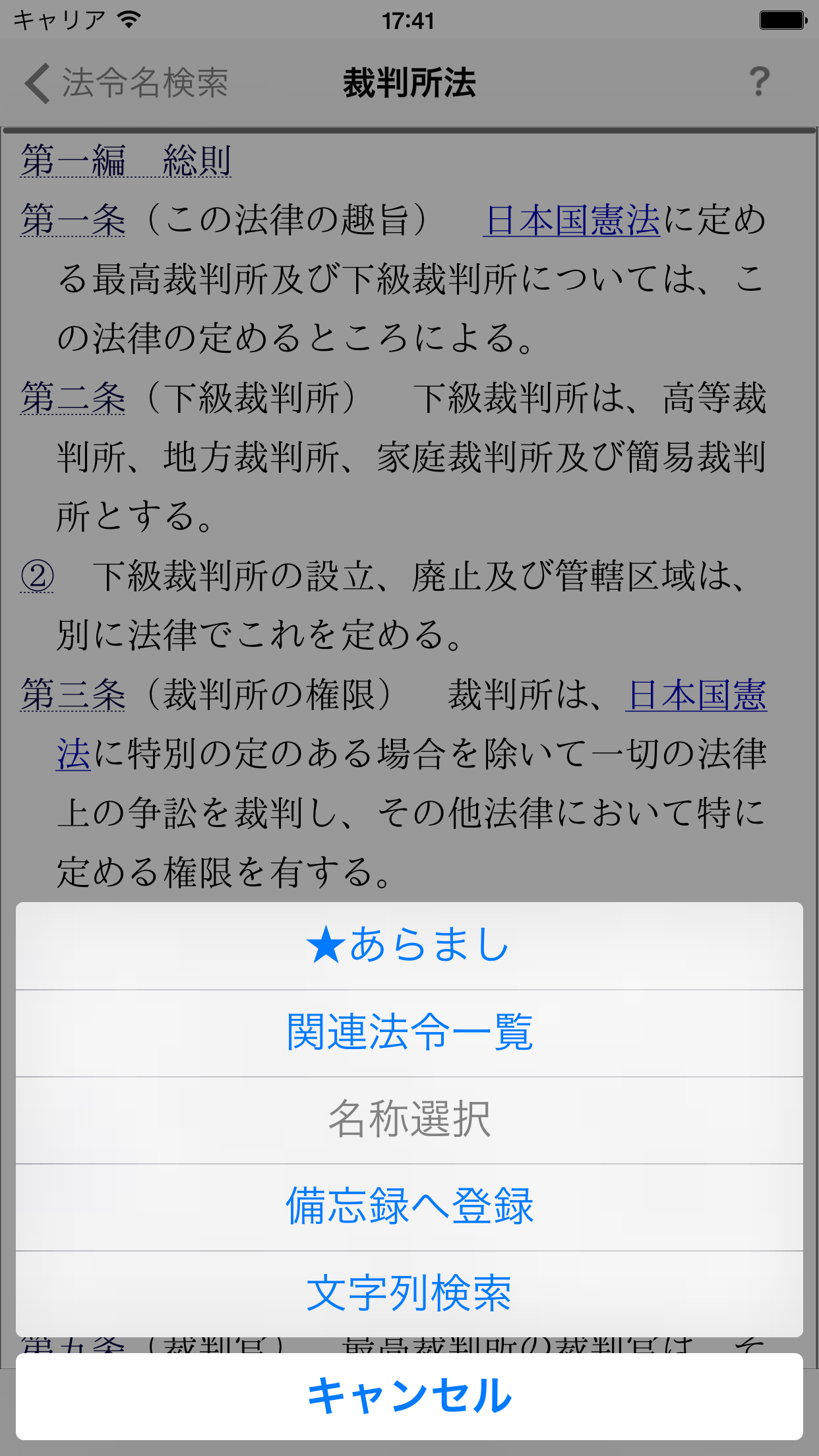Start 文字列検索 text search
Viewport: 819px width, 1456px height.
pyautogui.click(x=409, y=1294)
